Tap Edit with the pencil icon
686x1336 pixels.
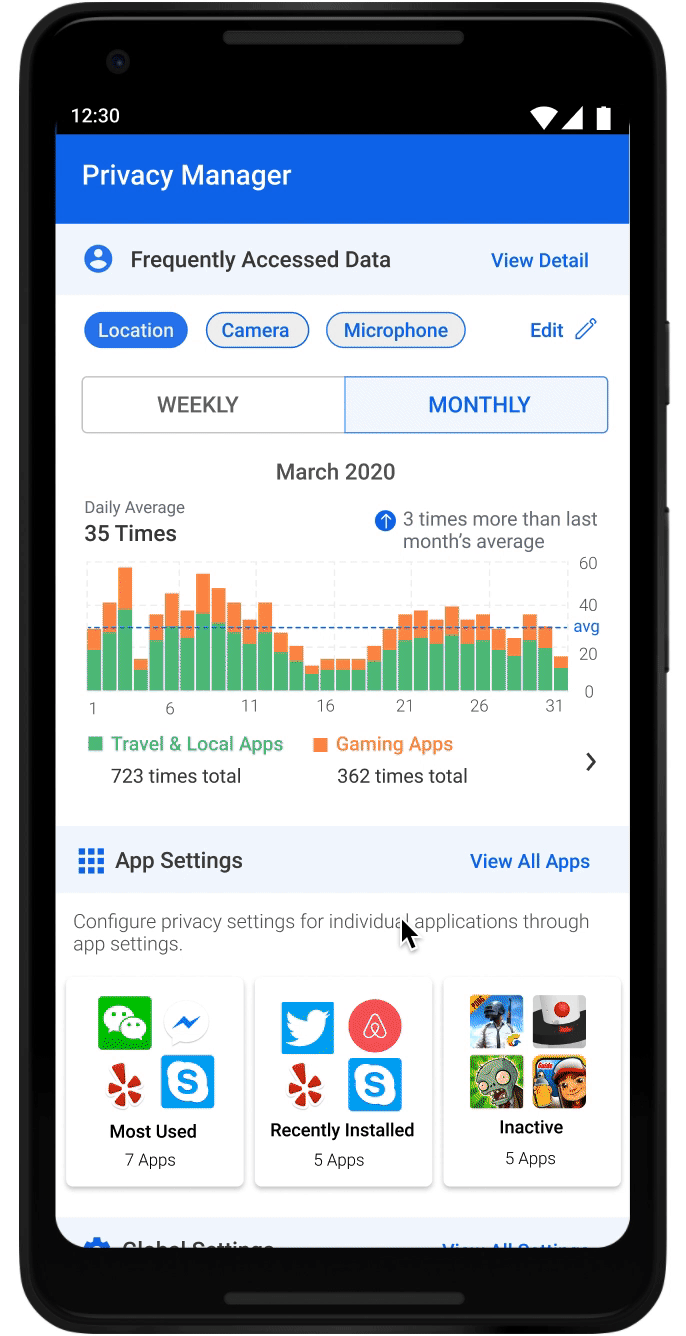pyautogui.click(x=563, y=330)
